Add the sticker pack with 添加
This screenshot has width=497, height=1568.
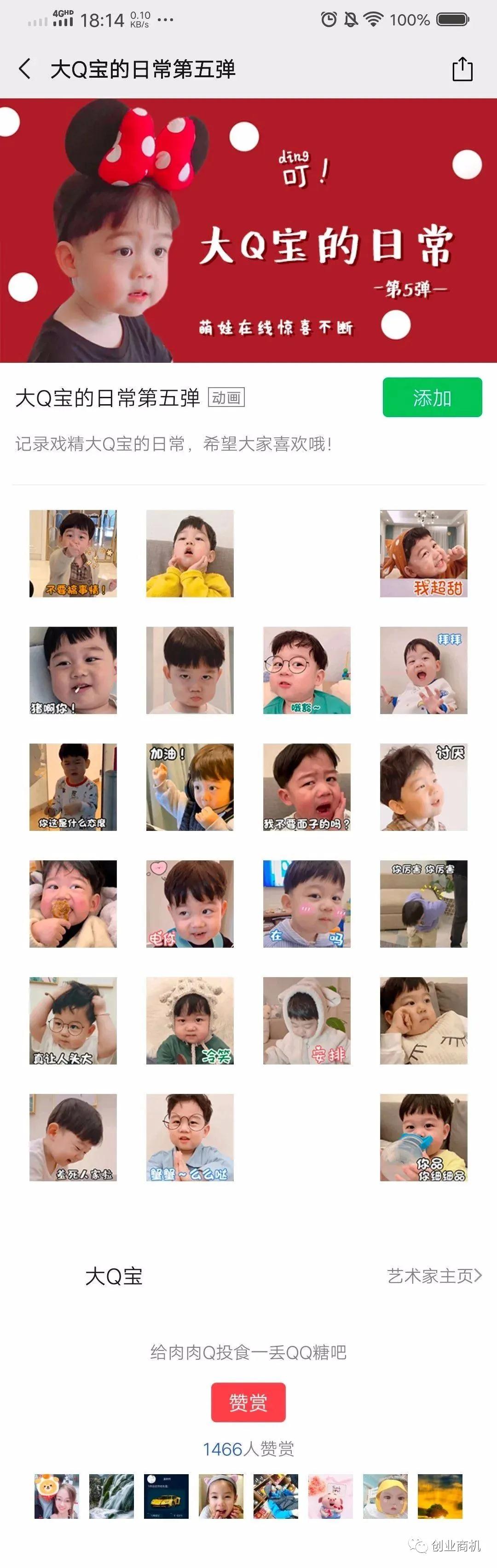pyautogui.click(x=432, y=397)
